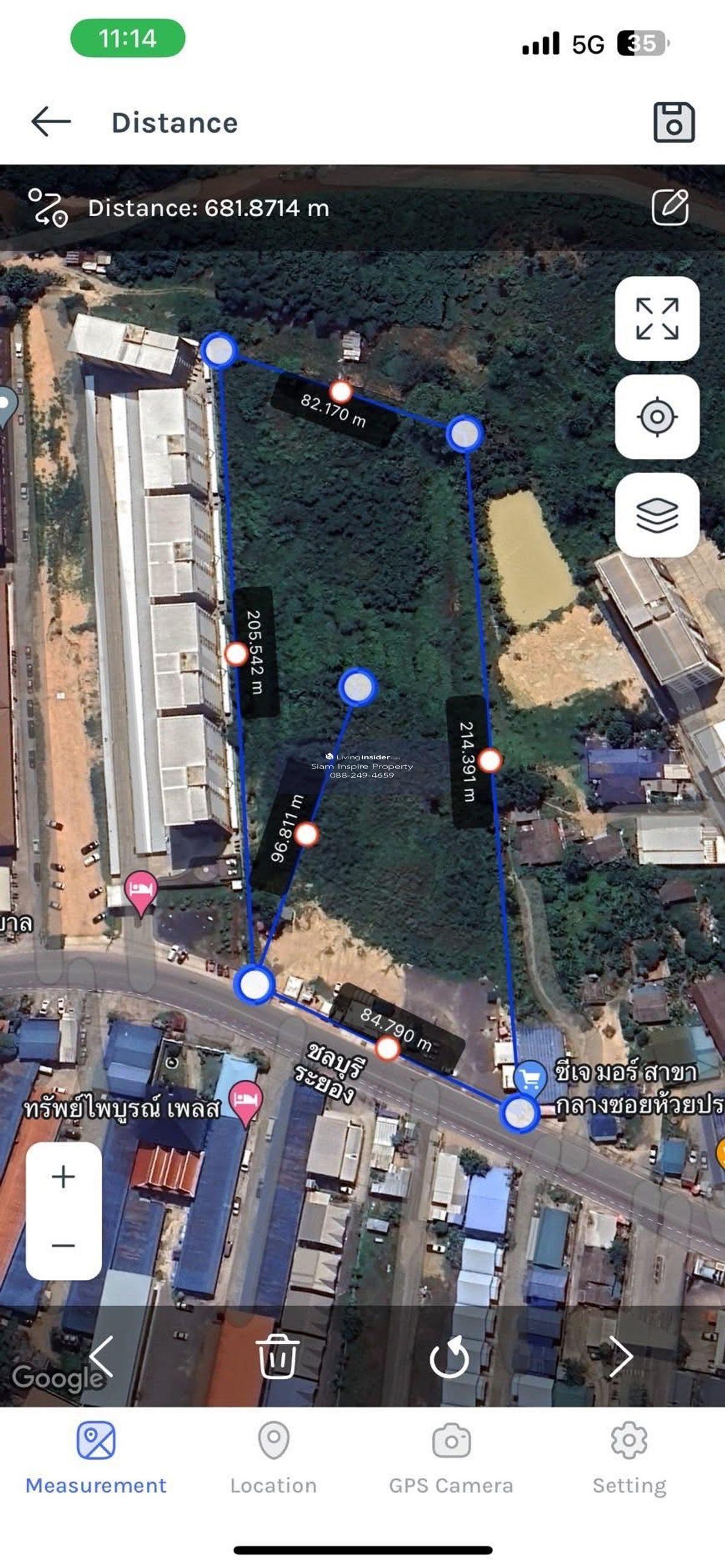Select the midpoint marker on the 82.170 m segment
This screenshot has width=725, height=1568.
point(341,391)
